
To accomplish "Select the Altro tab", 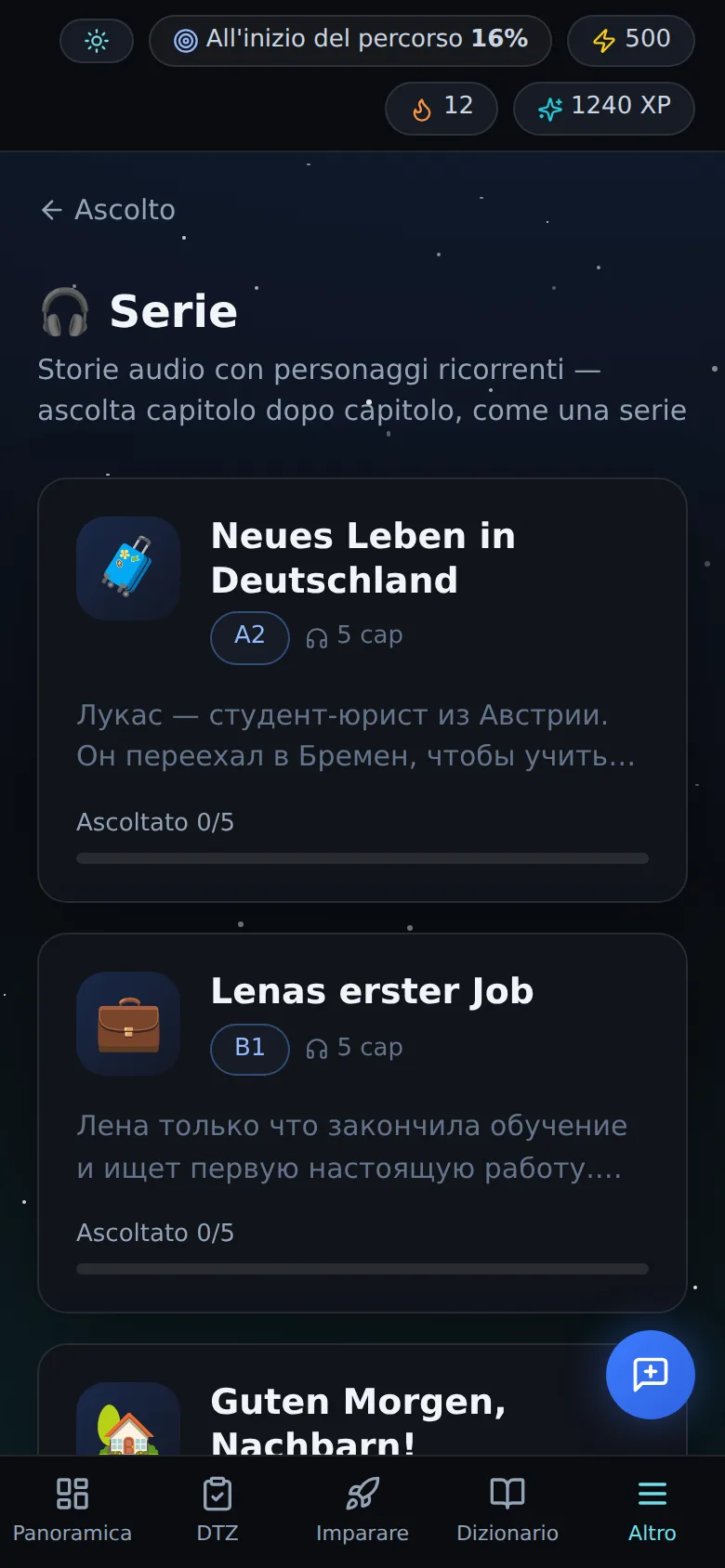I will click(652, 1511).
